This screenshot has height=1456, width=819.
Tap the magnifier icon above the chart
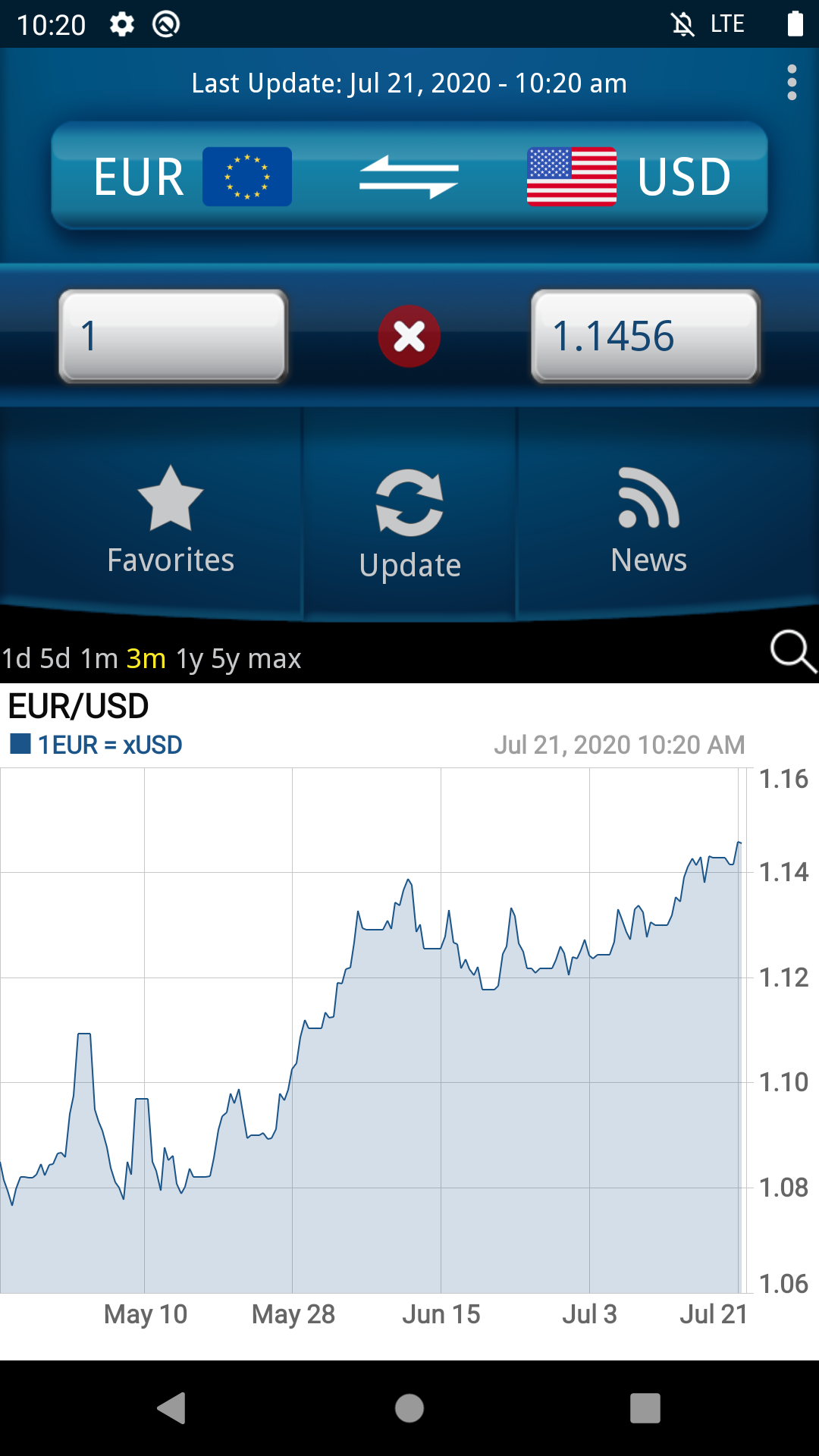pos(791,651)
